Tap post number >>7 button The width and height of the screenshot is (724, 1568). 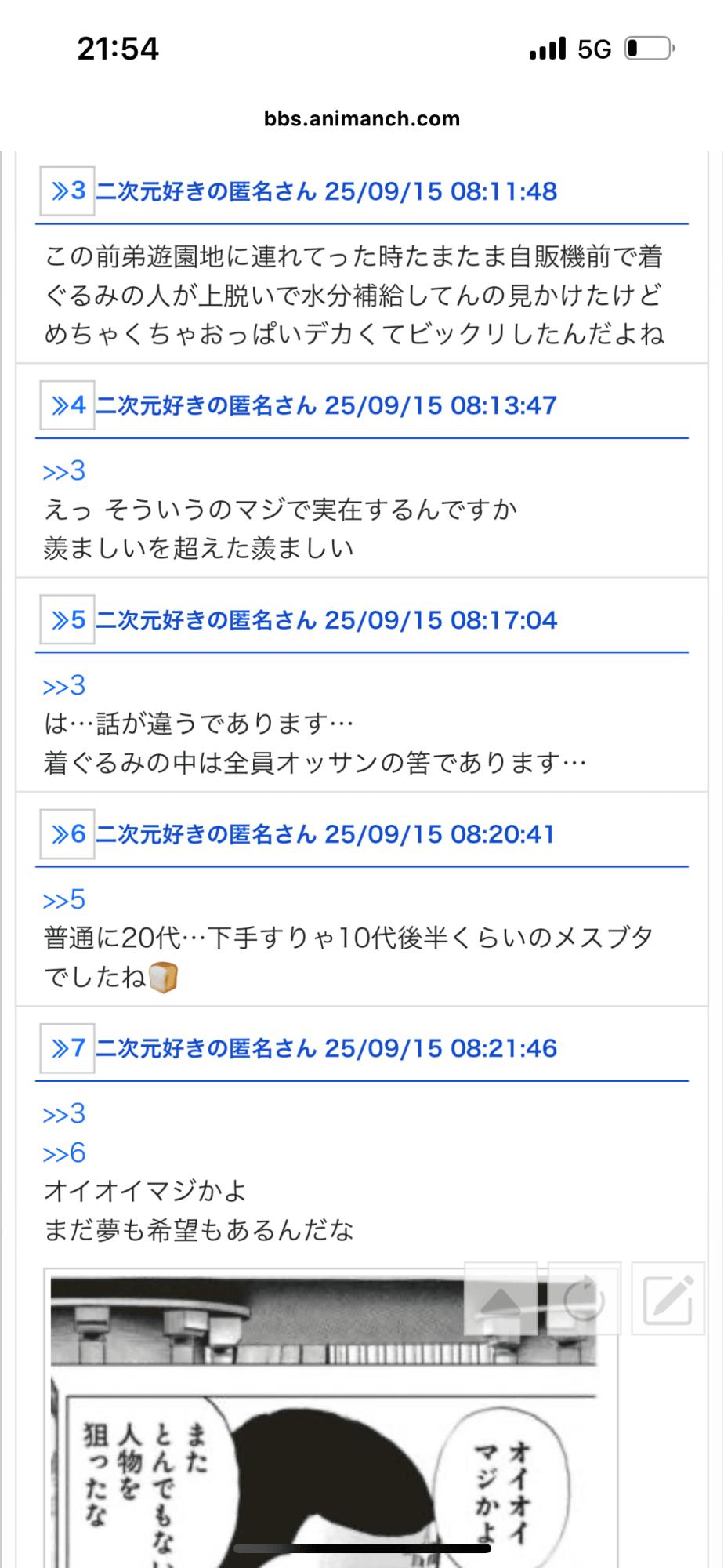67,1048
